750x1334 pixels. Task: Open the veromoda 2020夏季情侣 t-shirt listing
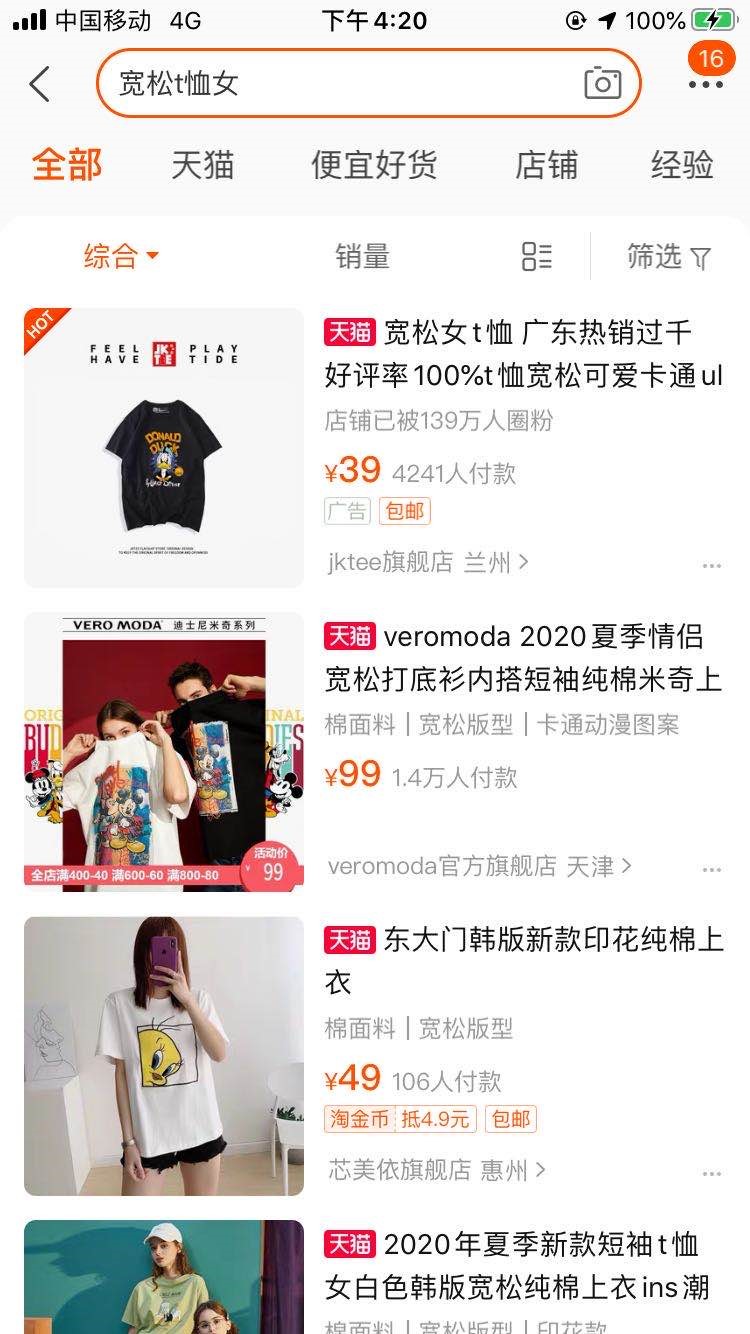pos(523,658)
